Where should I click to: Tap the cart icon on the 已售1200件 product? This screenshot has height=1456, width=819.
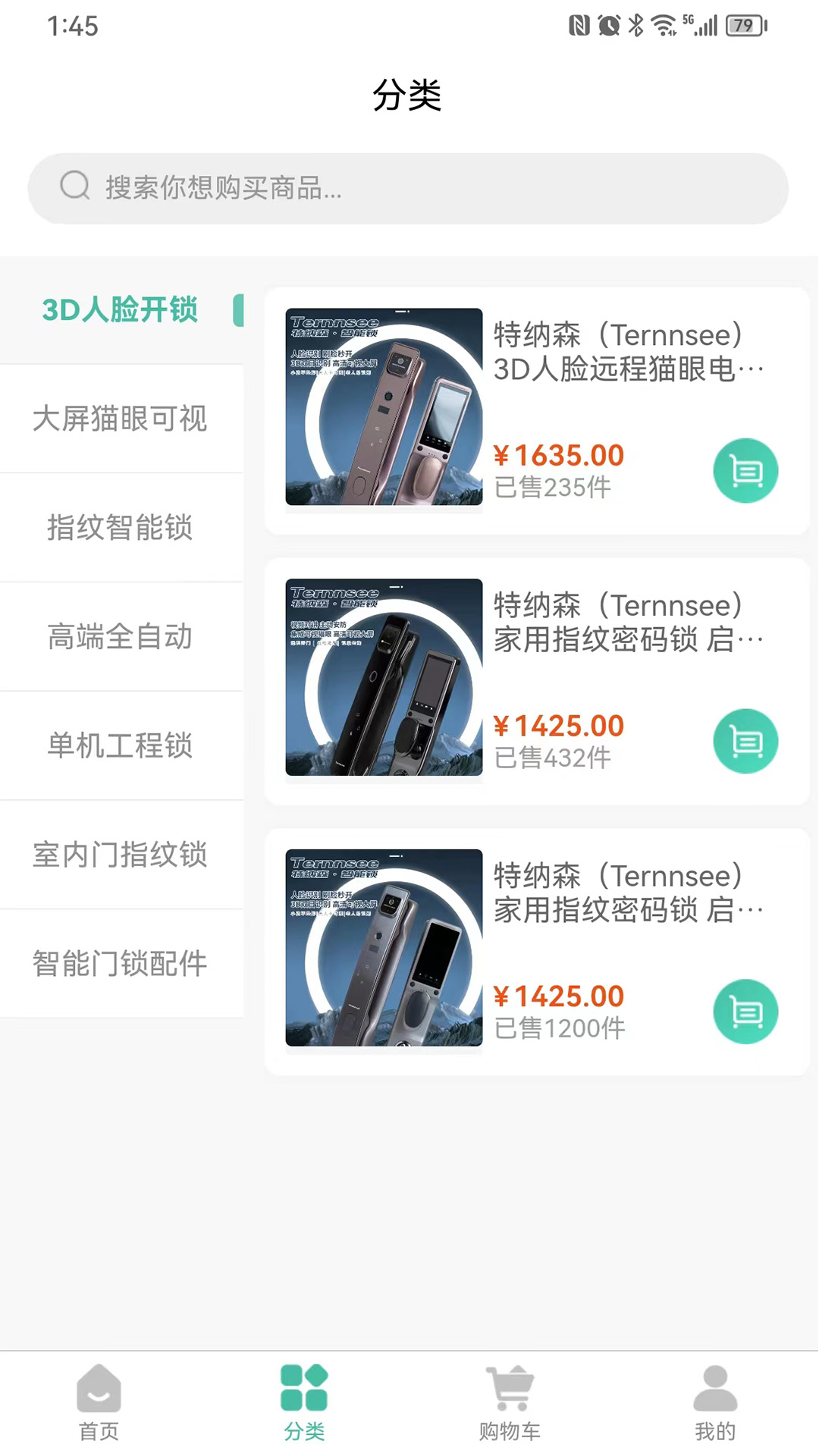[x=745, y=1011]
